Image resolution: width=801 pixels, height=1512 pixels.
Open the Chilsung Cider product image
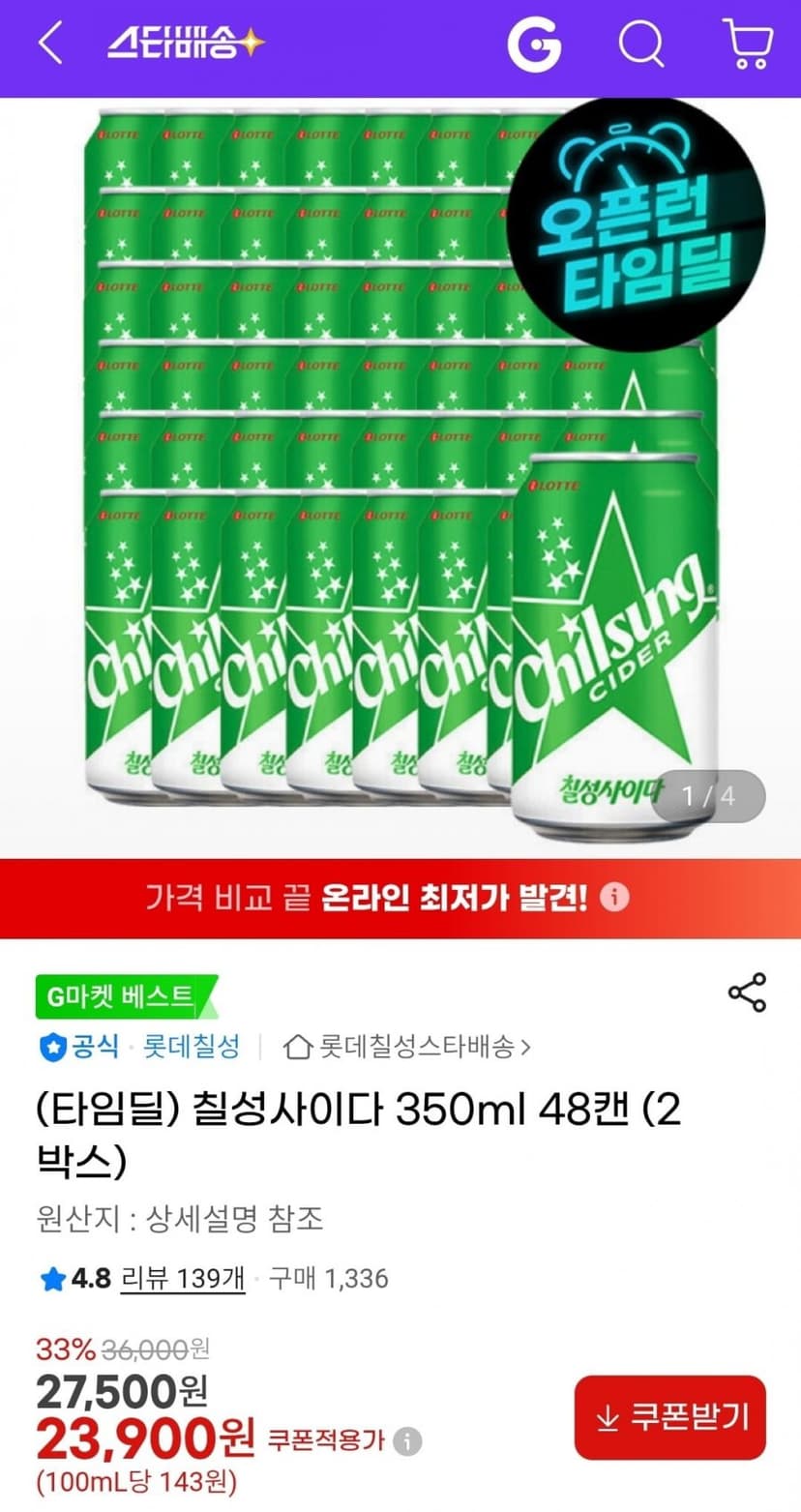(400, 477)
